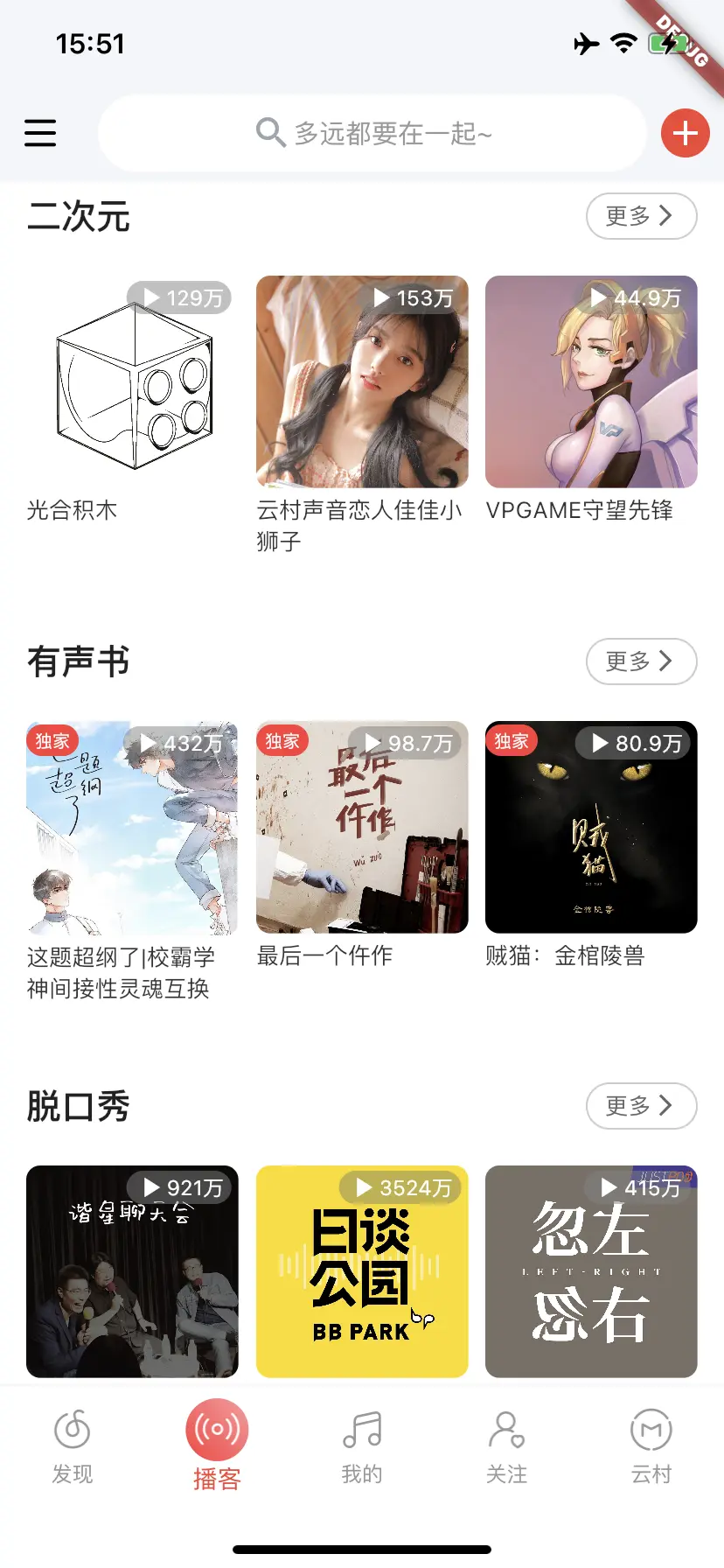This screenshot has height=1568, width=724.
Task: Tap the red plus add button
Action: coord(685,133)
